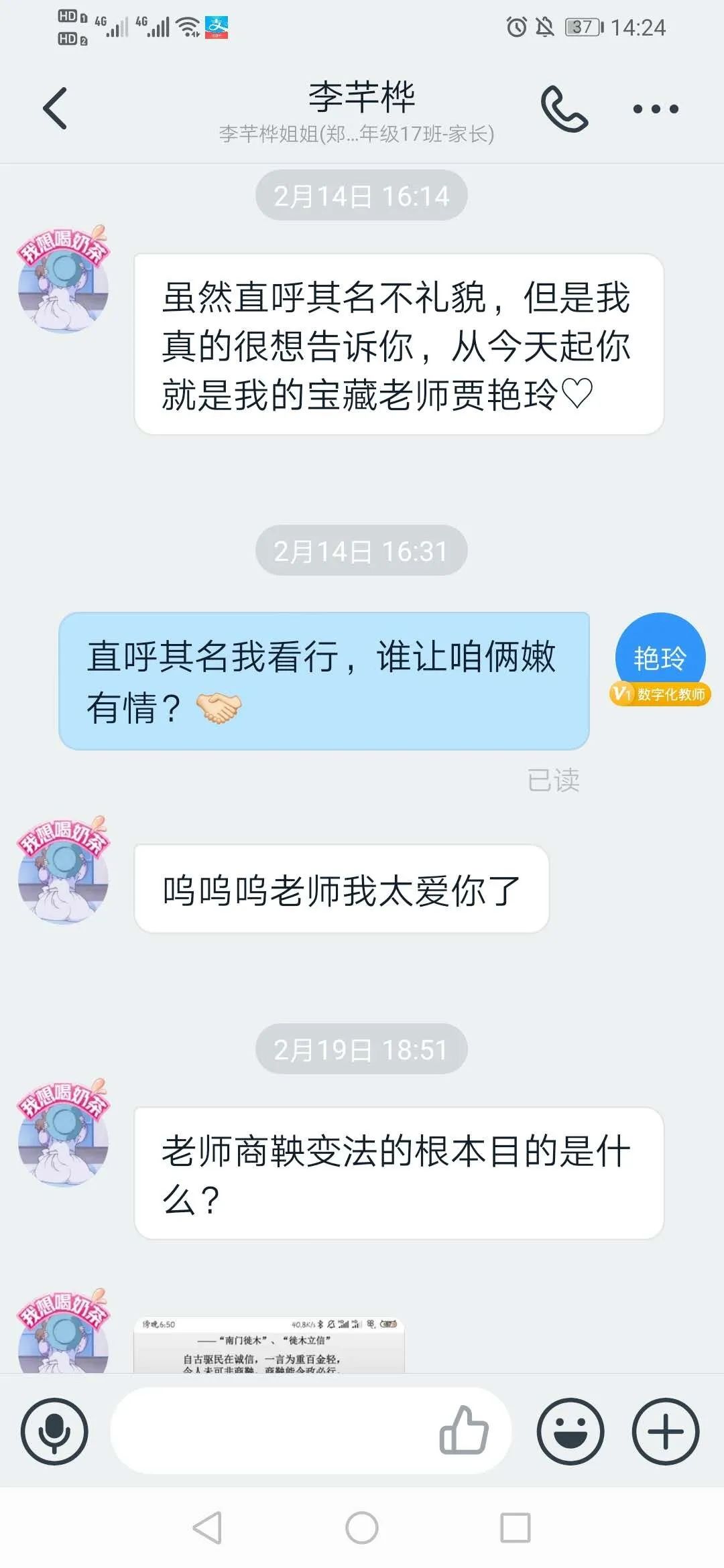Send a thumbs-up like

coord(464,1431)
